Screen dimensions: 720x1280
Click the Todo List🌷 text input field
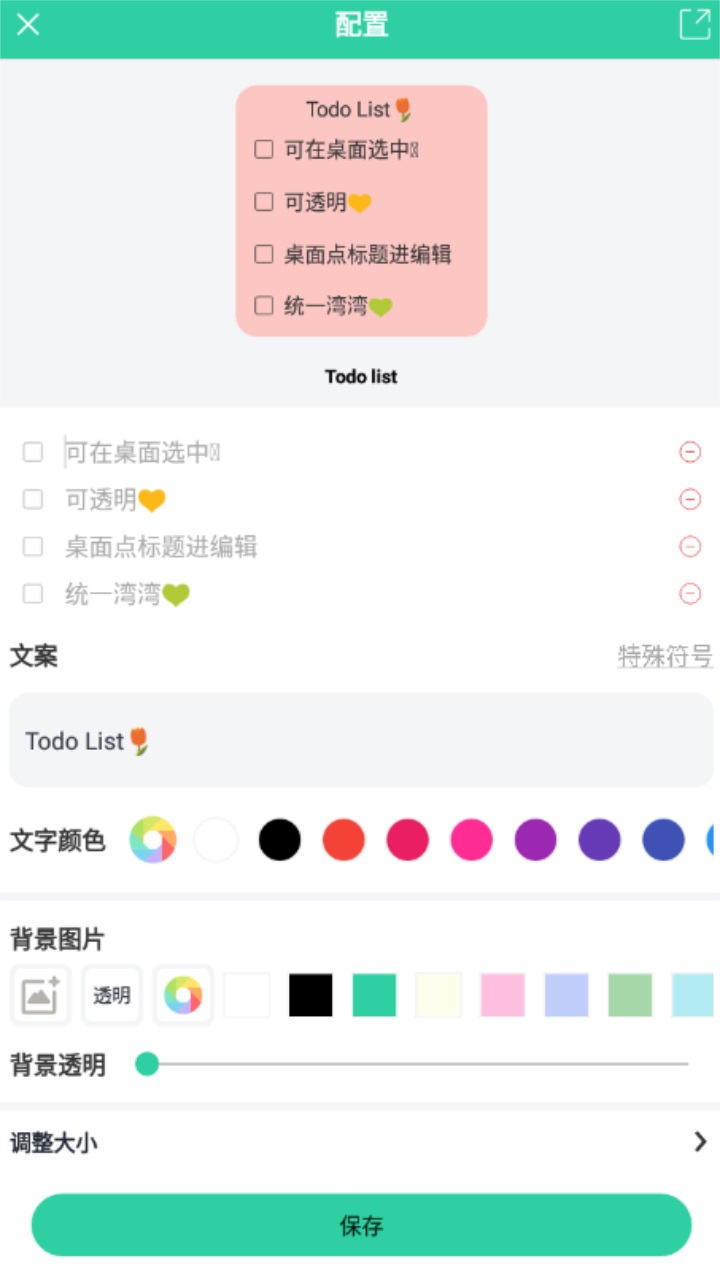click(360, 740)
